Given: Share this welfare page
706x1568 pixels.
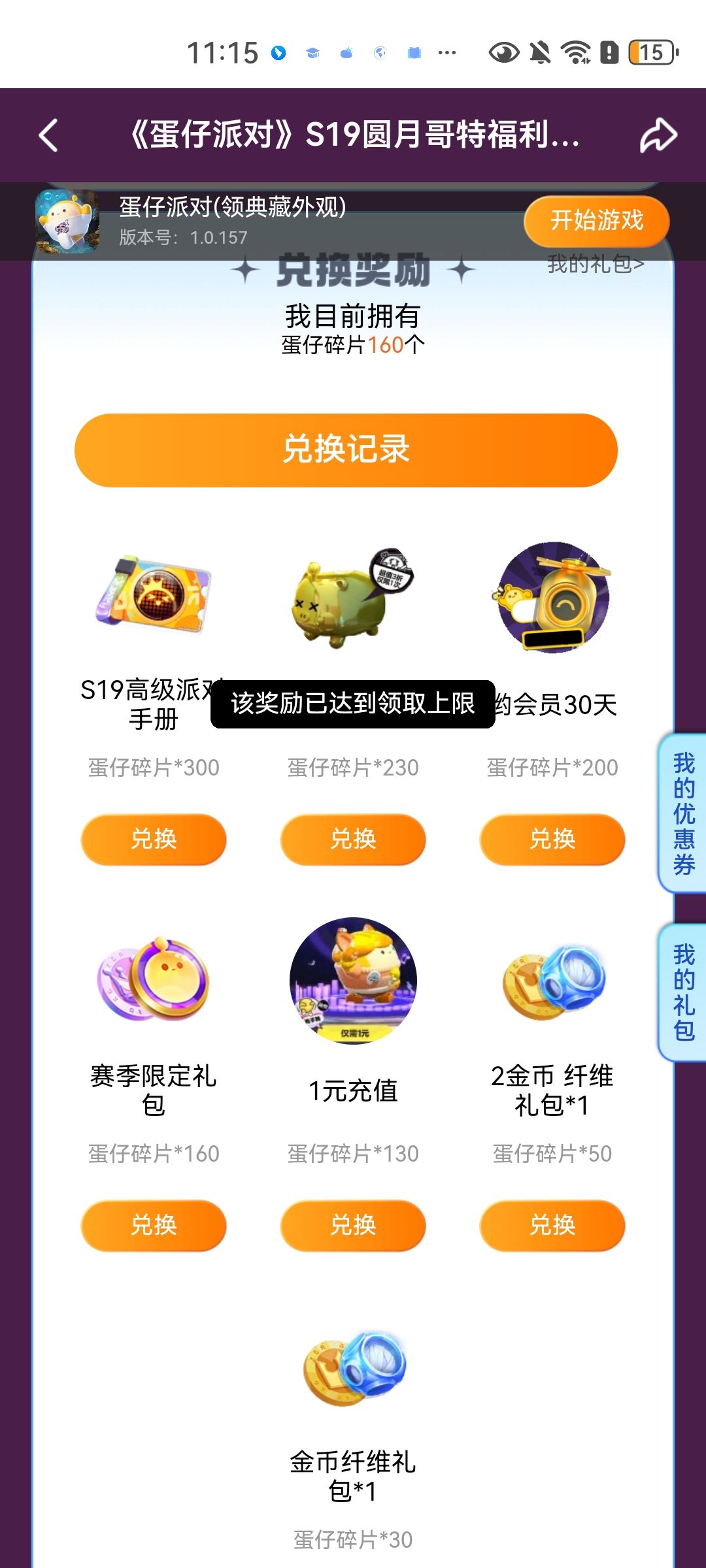Looking at the screenshot, I should [x=658, y=135].
